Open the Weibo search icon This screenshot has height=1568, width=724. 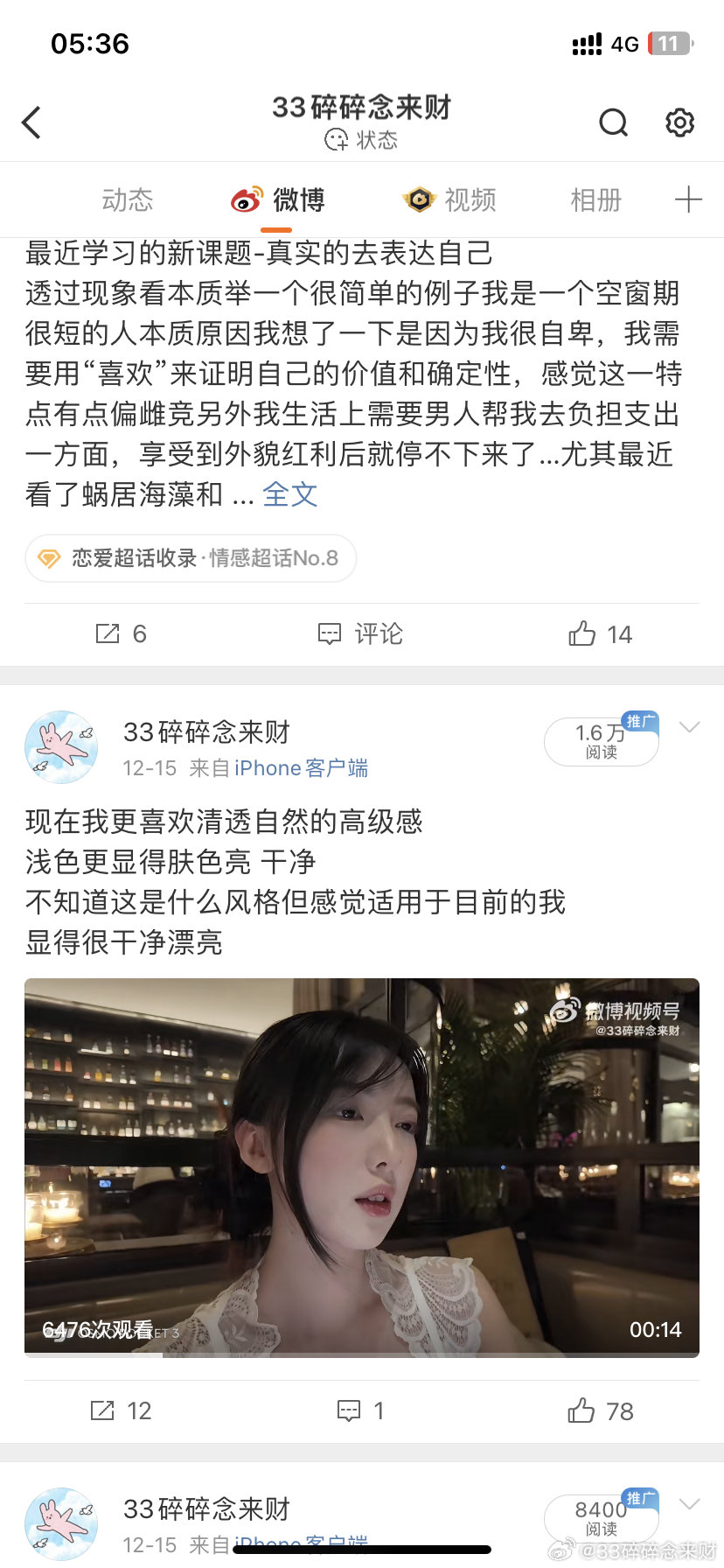coord(614,122)
